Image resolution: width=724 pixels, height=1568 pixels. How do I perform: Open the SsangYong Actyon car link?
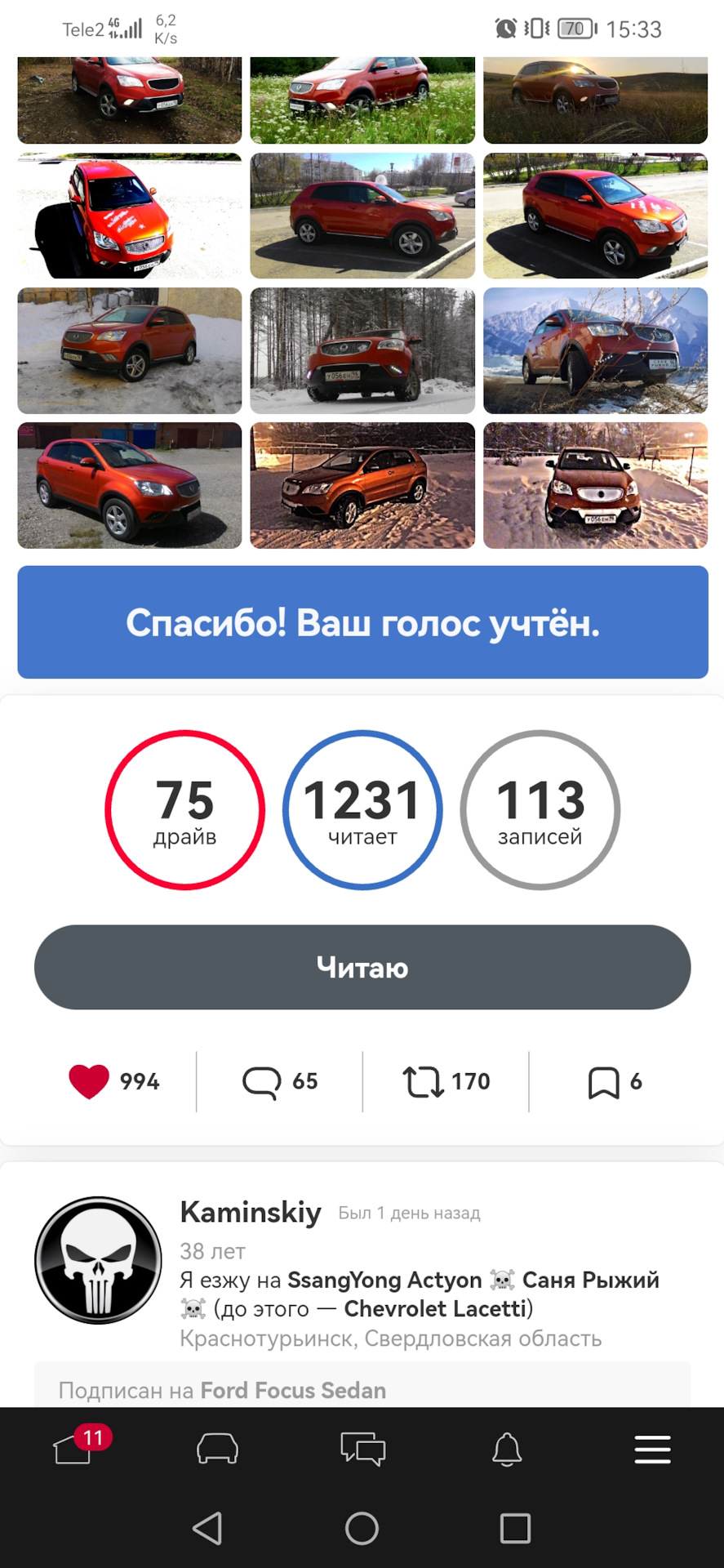pos(384,1280)
